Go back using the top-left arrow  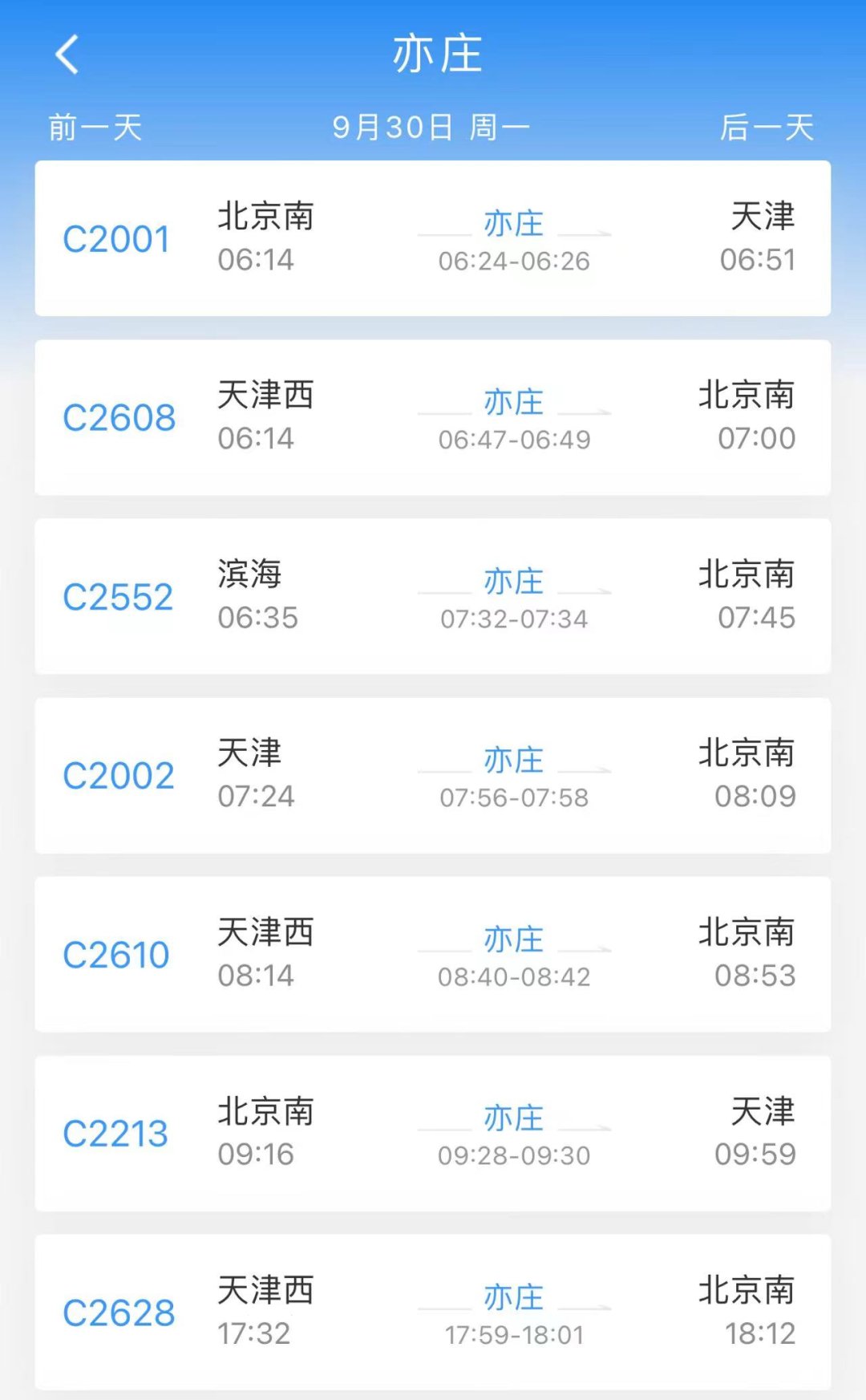pyautogui.click(x=67, y=55)
